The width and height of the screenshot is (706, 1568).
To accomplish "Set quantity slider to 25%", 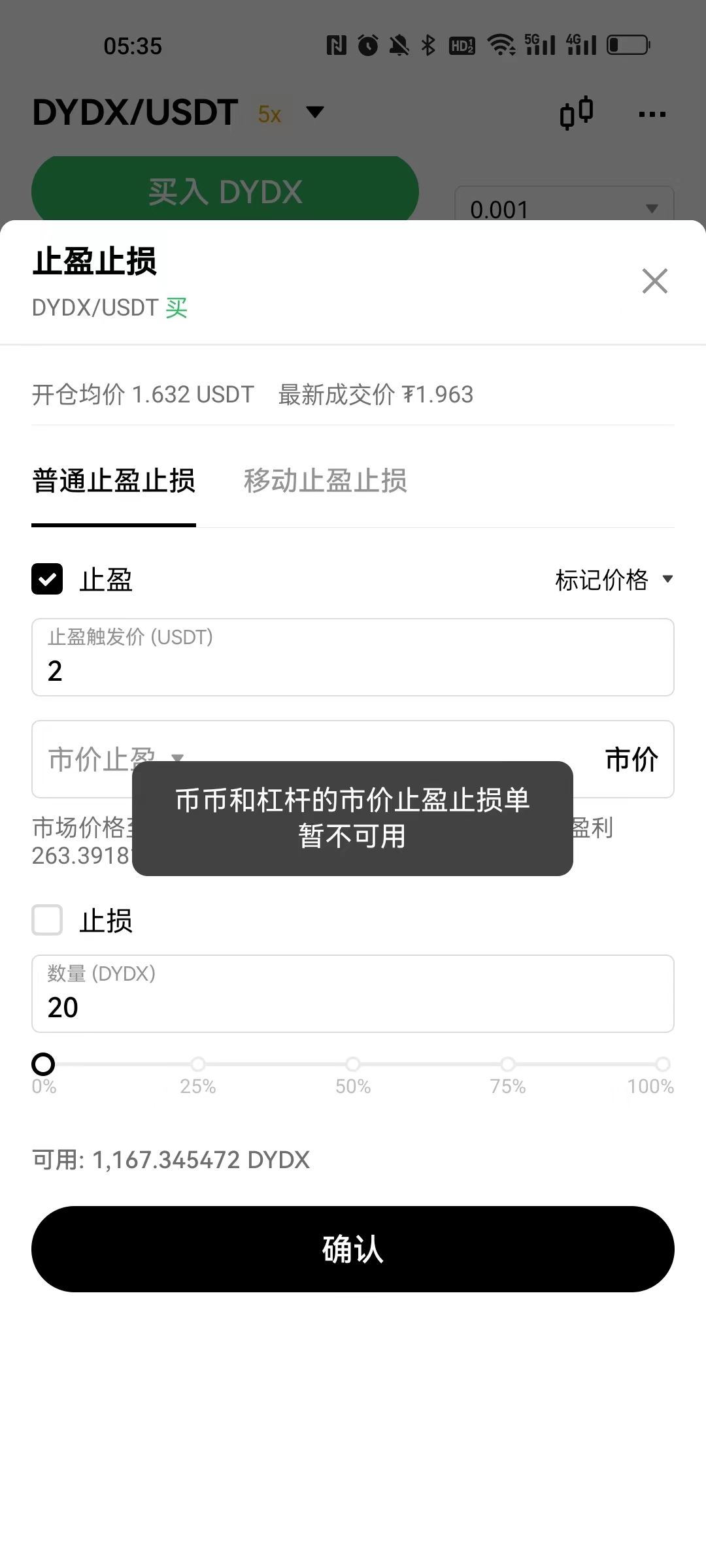I will 198,1064.
